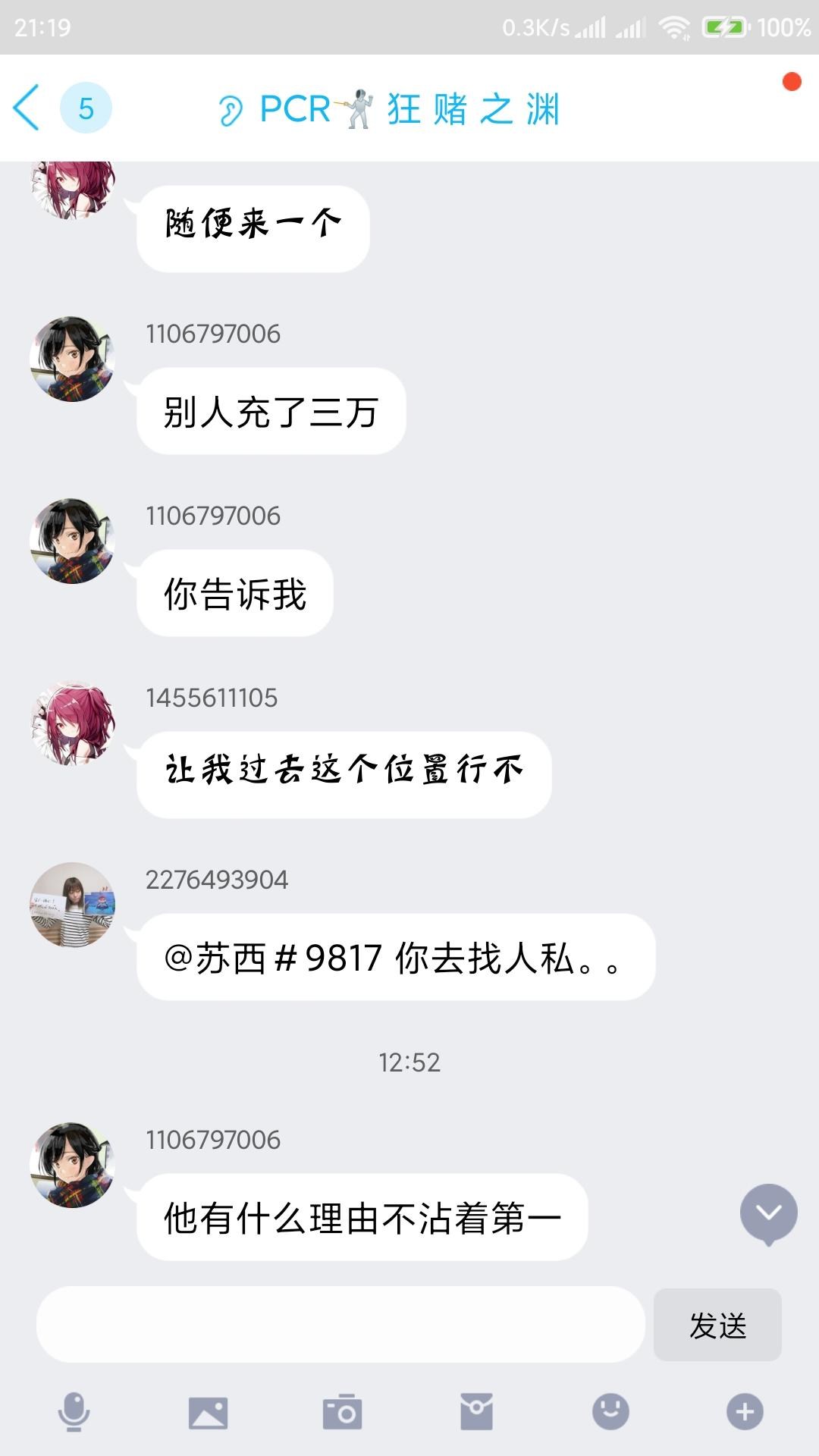Open avatar beside 他有什么理由不沾着第一
Viewport: 819px width, 1456px height.
tap(73, 1165)
